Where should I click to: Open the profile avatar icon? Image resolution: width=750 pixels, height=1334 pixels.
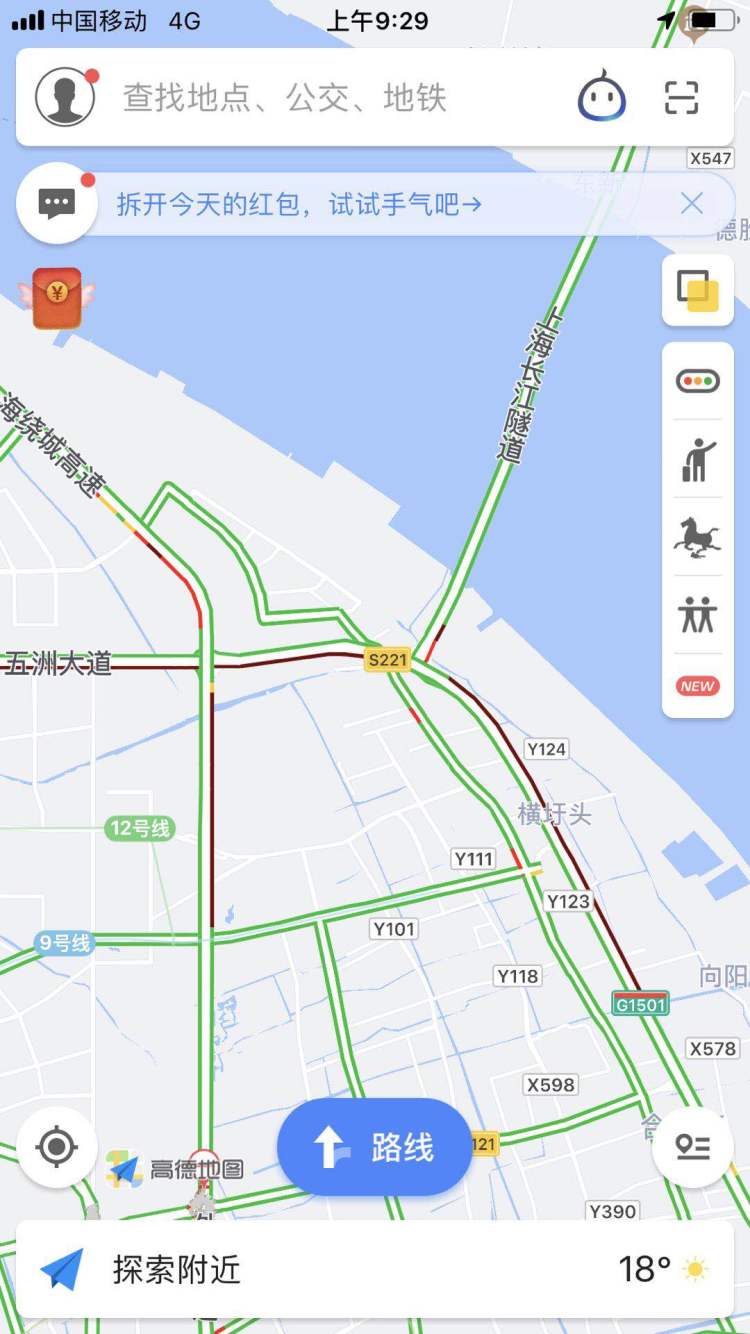[65, 98]
